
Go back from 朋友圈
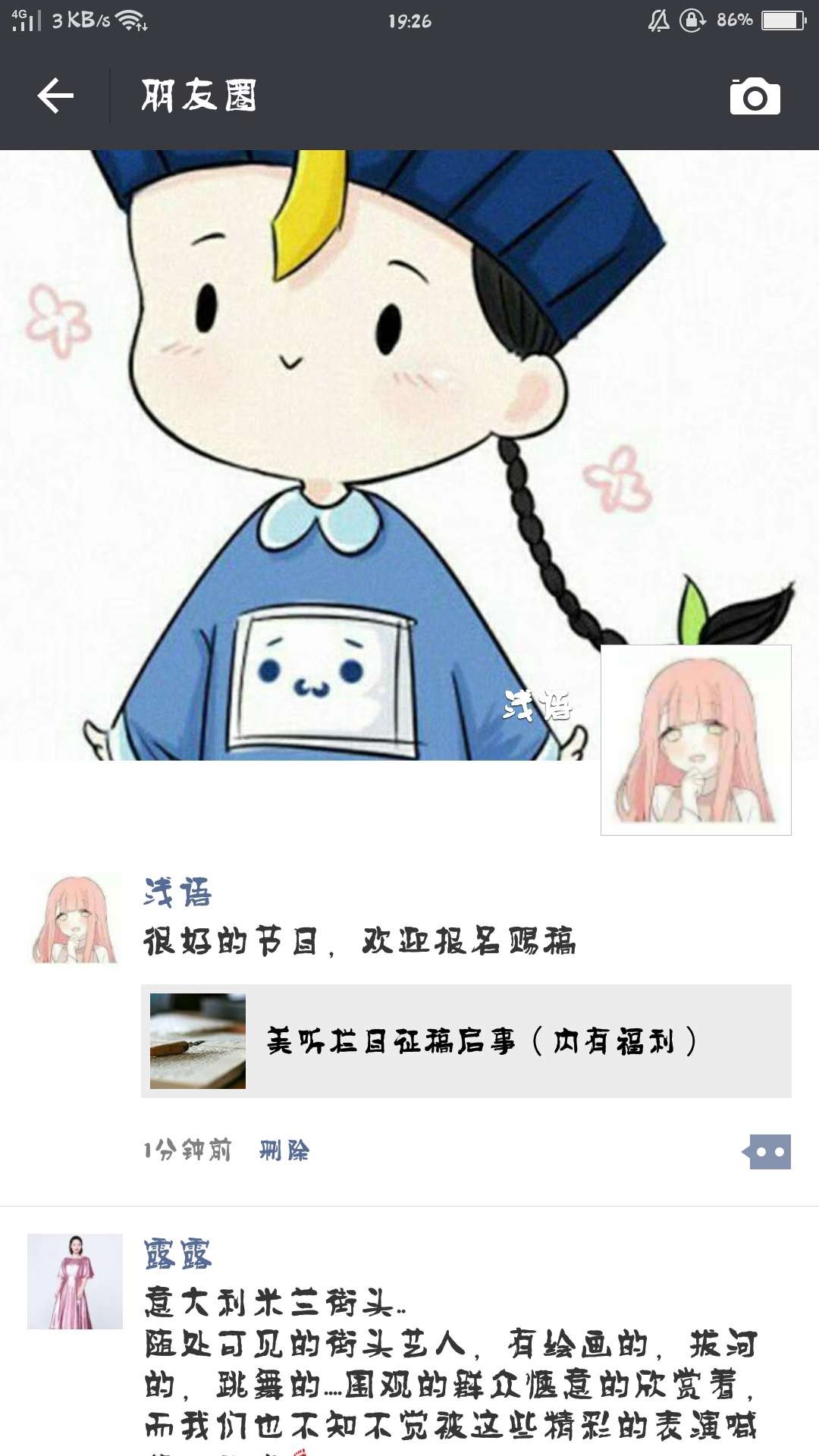55,96
